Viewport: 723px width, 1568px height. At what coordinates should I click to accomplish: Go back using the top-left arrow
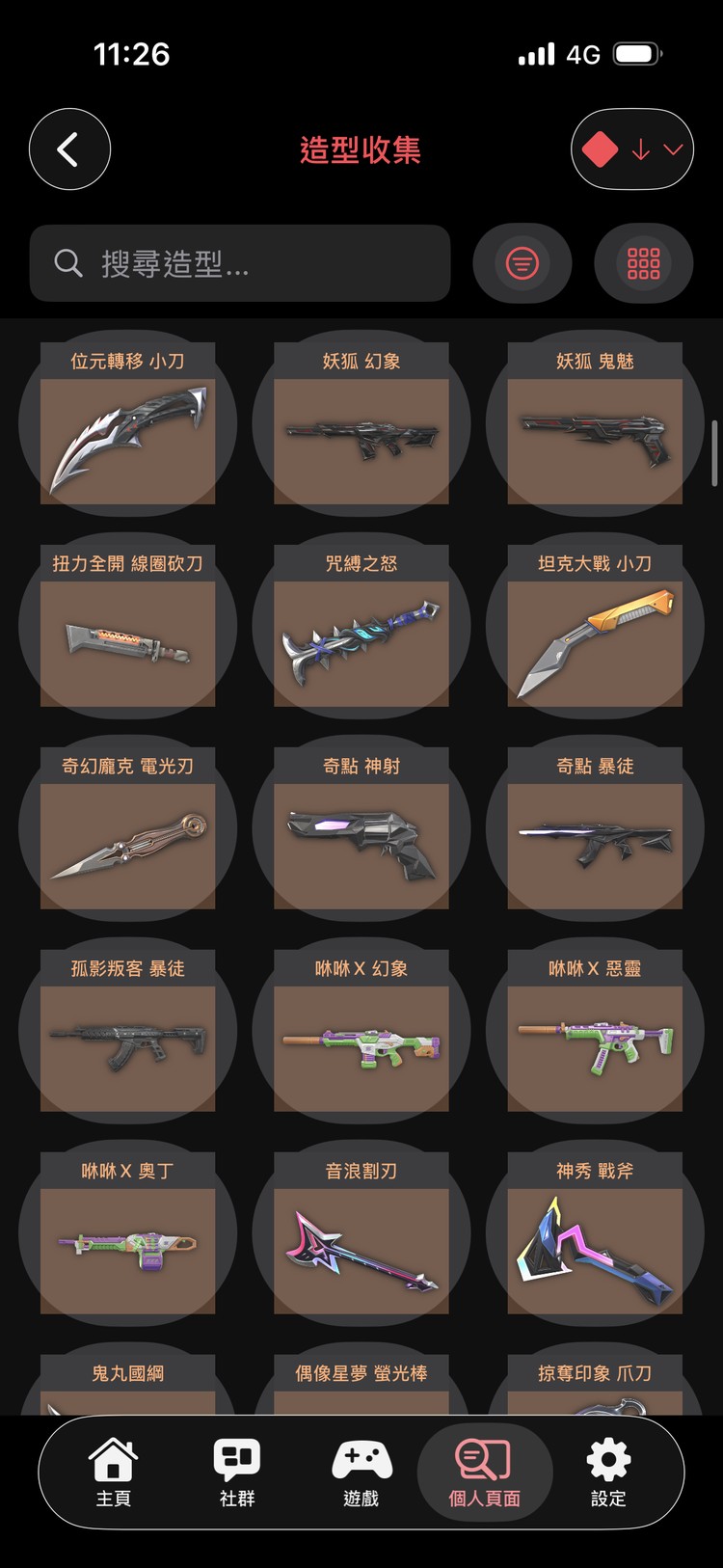click(69, 149)
